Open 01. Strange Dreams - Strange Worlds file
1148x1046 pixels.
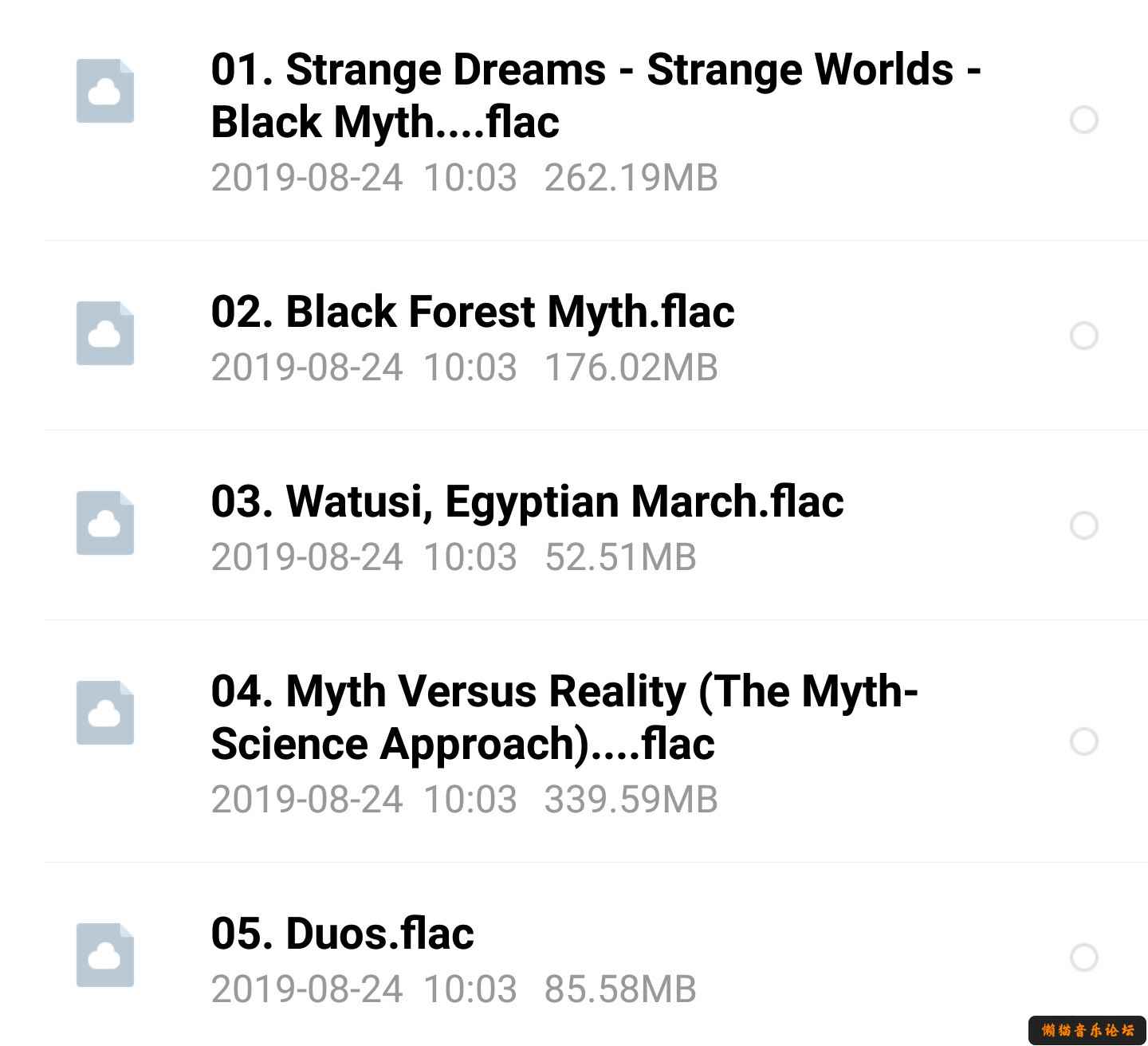(x=595, y=96)
